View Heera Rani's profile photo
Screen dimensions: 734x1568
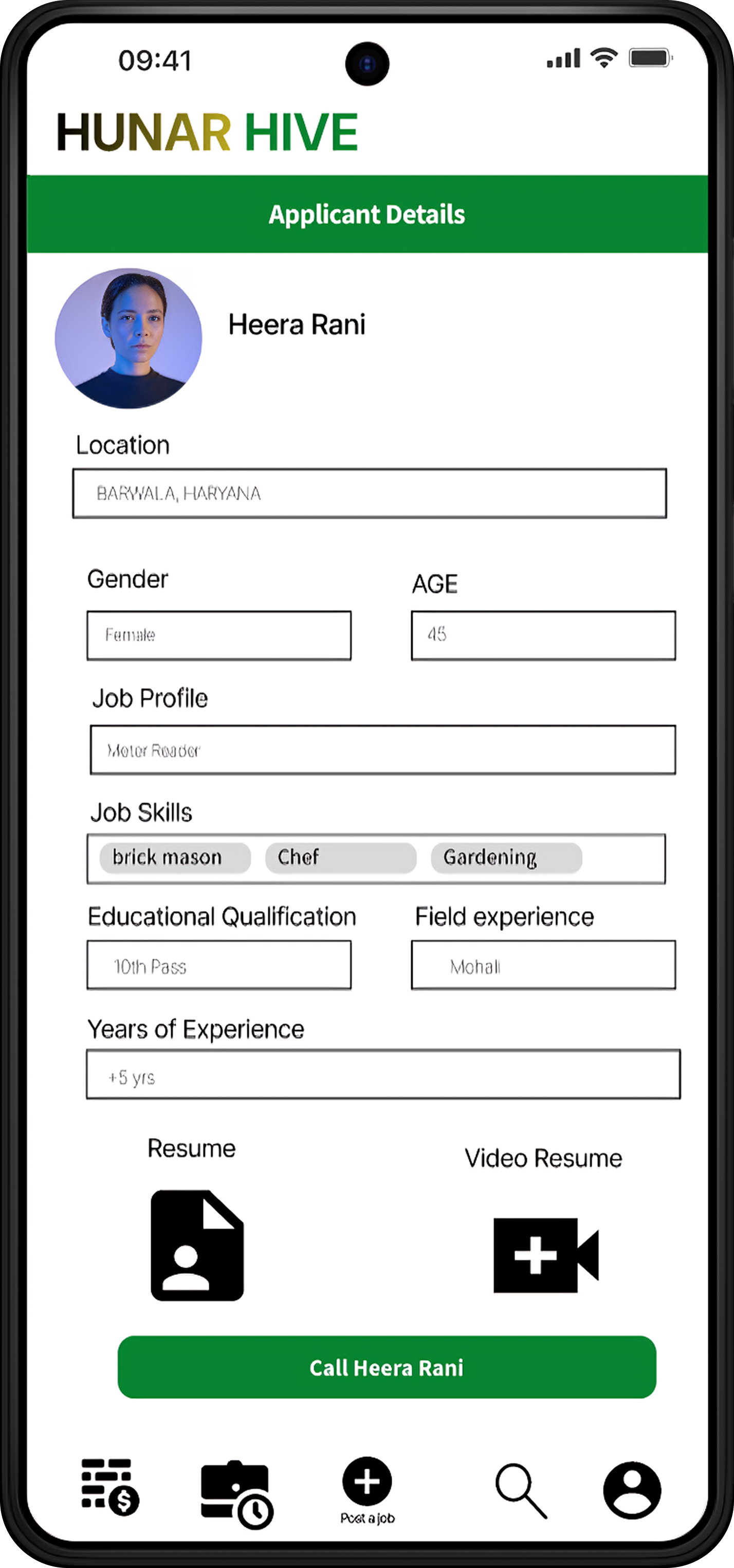coord(129,338)
